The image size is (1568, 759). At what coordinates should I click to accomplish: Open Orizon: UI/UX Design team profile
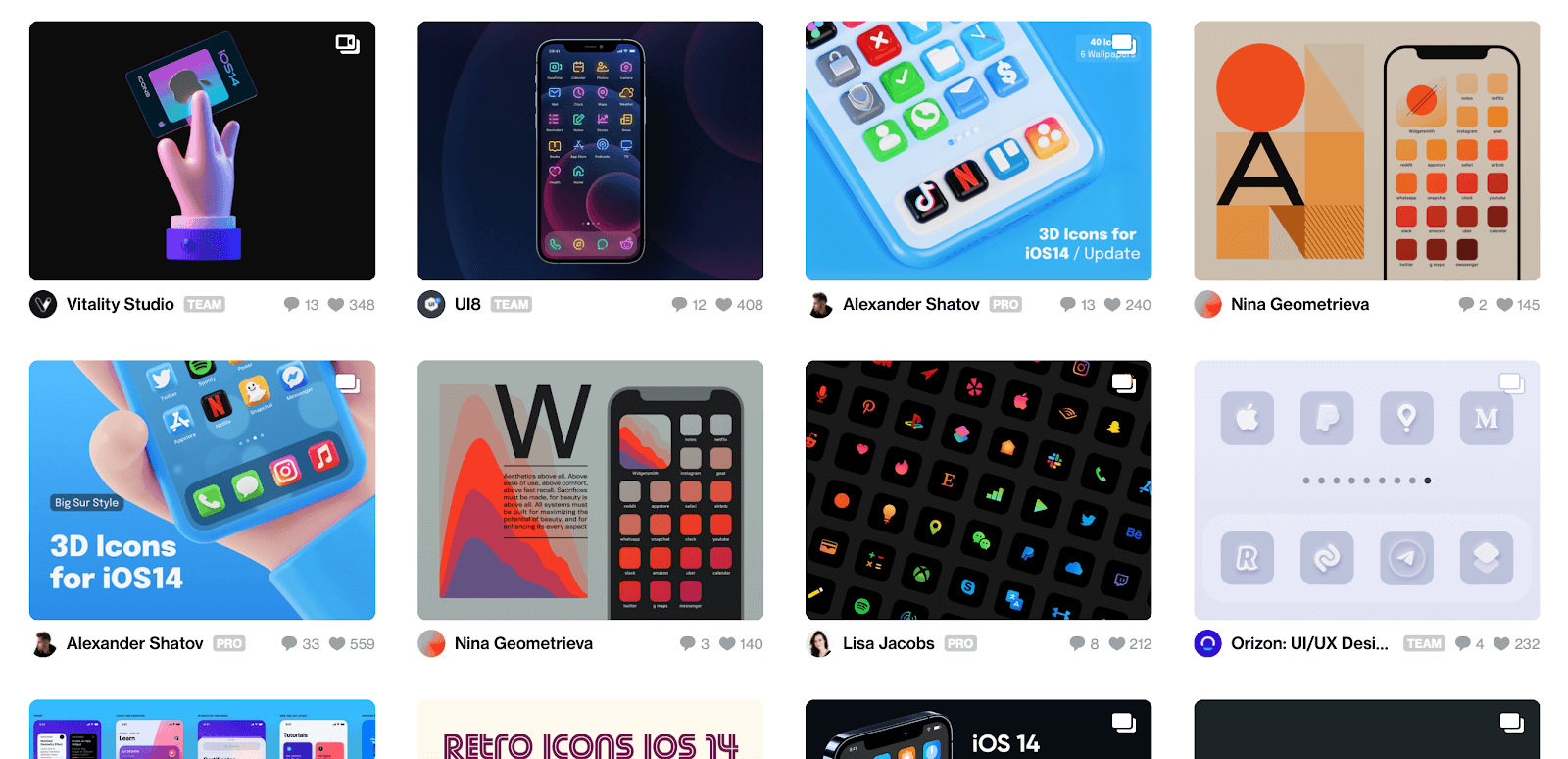(1309, 643)
